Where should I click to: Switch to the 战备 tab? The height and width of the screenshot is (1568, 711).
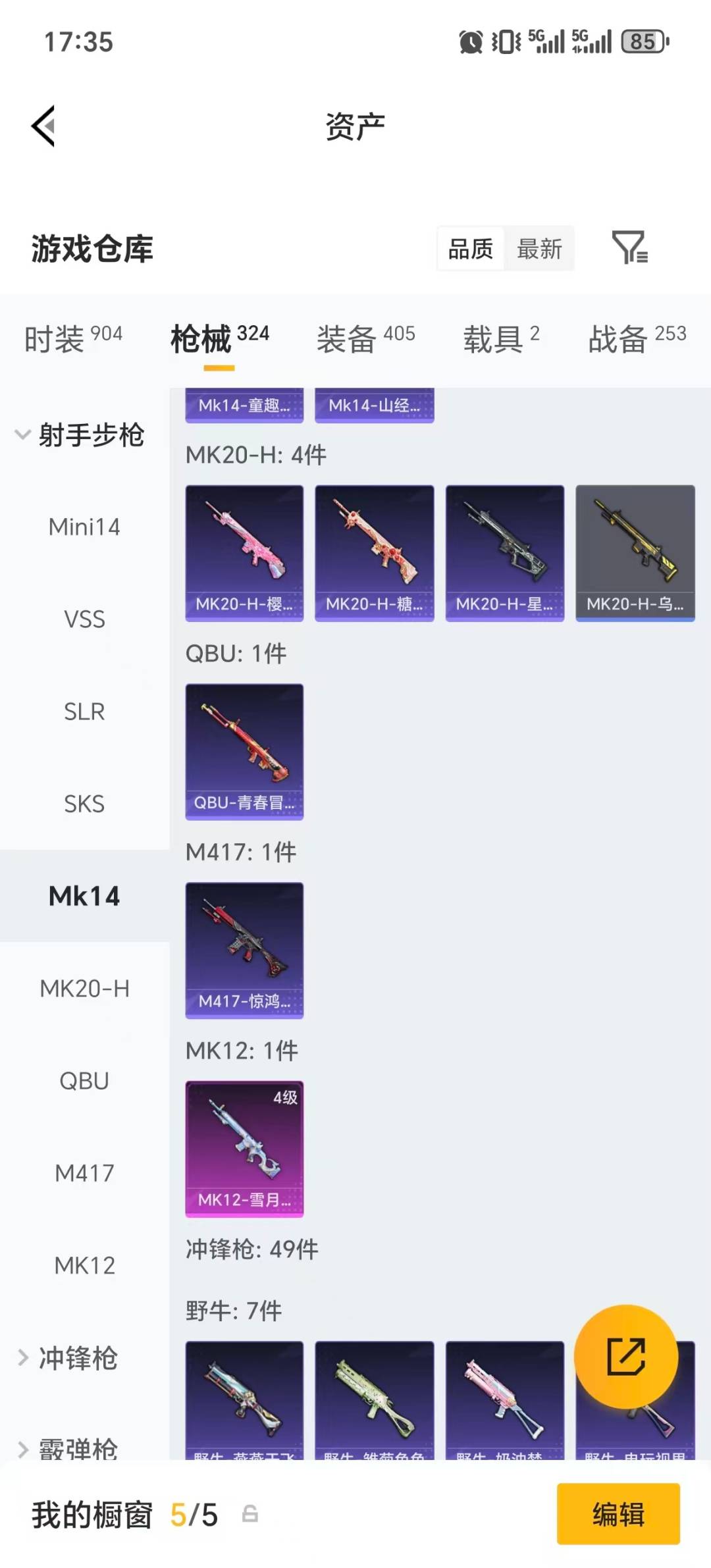click(x=637, y=339)
